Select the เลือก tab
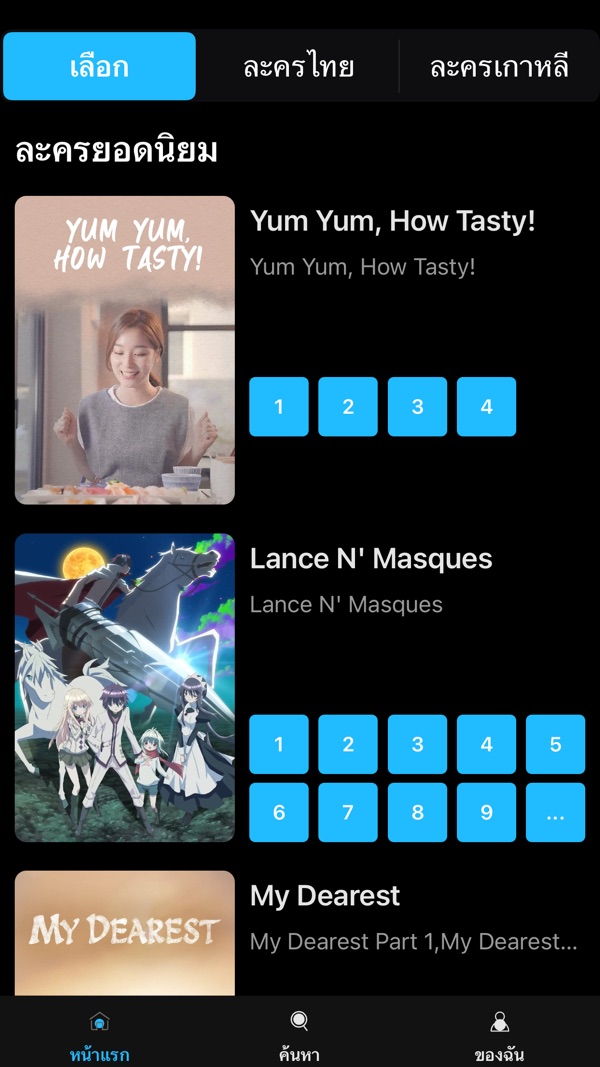 pos(99,67)
